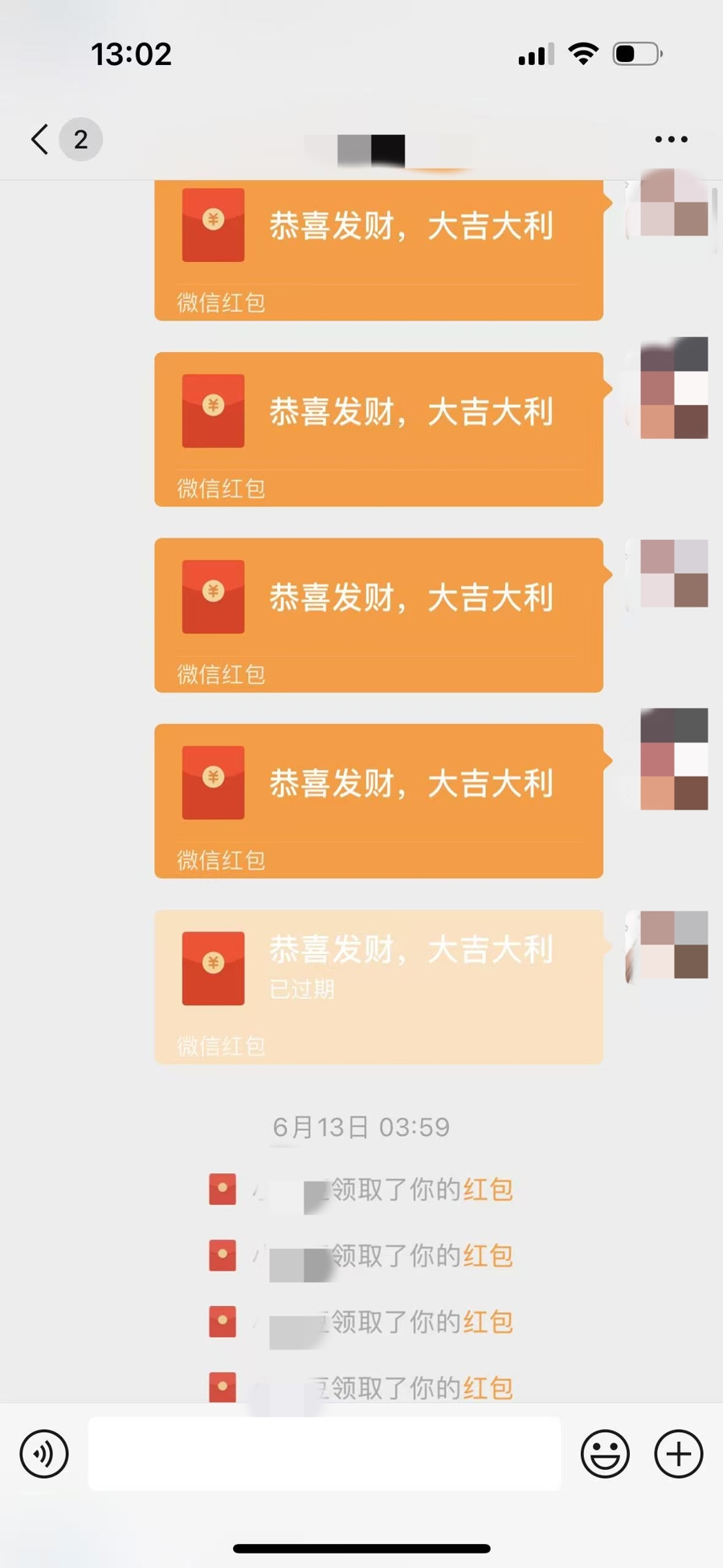Image resolution: width=723 pixels, height=1568 pixels.
Task: Tap the message text field
Action: [325, 1453]
